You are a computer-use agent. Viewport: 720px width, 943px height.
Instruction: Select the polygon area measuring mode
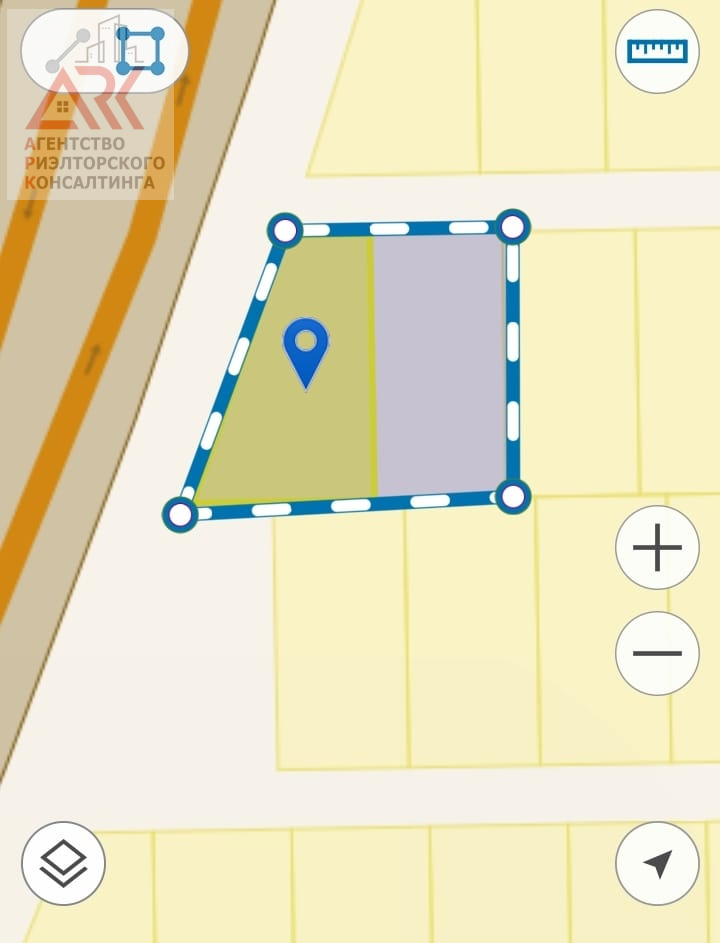140,51
